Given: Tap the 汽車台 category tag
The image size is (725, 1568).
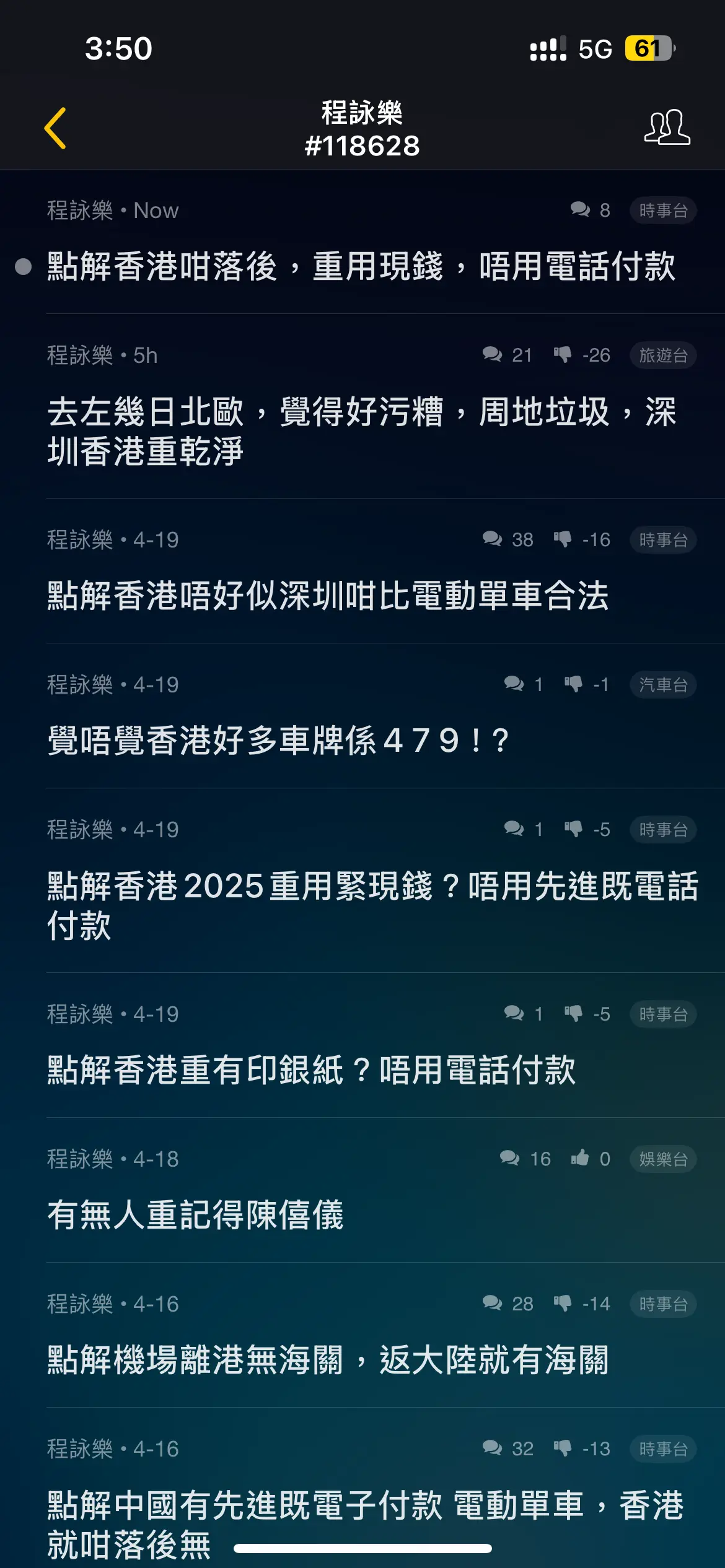Looking at the screenshot, I should 664,685.
